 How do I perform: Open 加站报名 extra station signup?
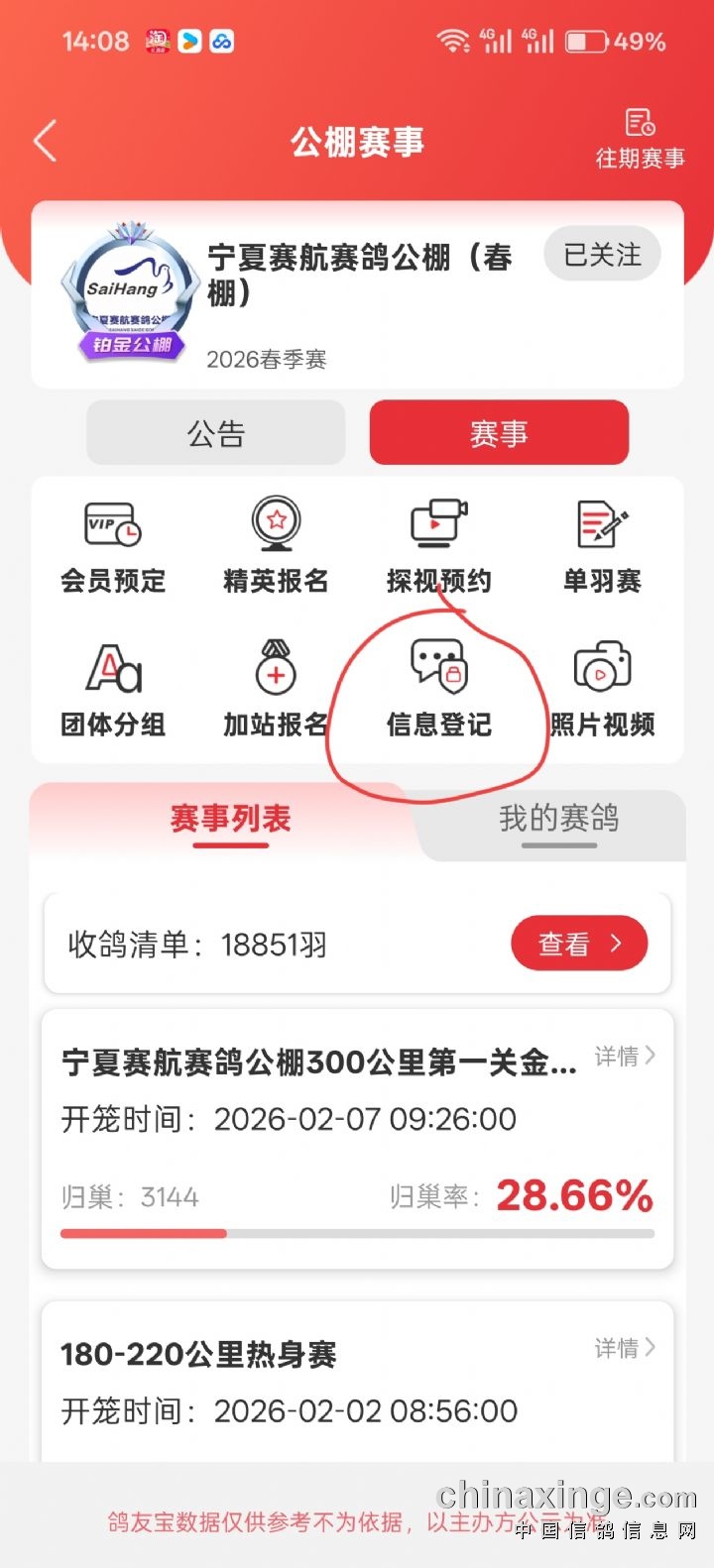[276, 690]
